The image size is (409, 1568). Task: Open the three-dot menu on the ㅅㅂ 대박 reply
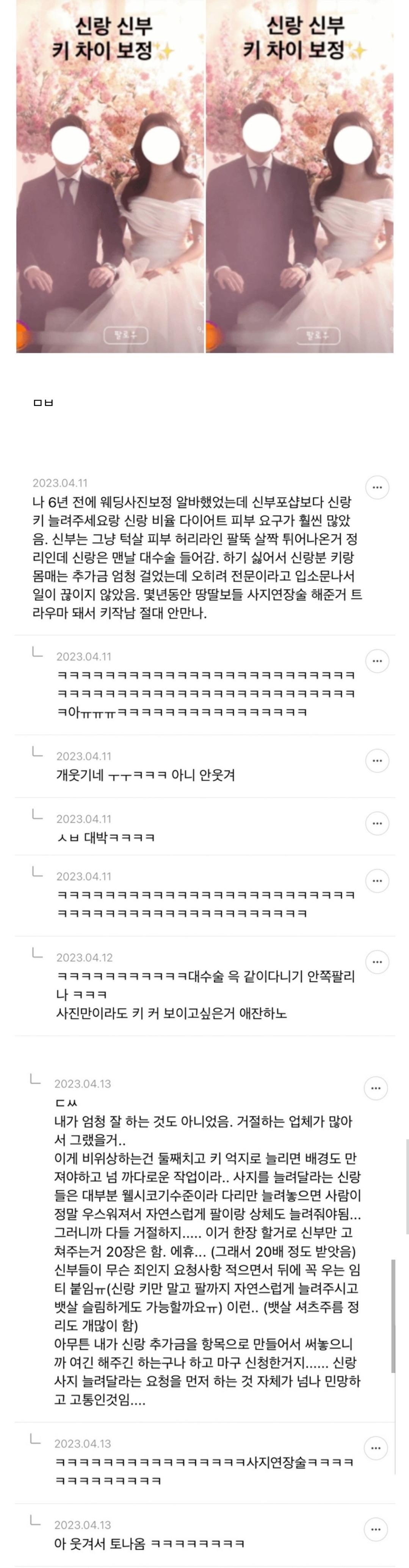tap(377, 823)
